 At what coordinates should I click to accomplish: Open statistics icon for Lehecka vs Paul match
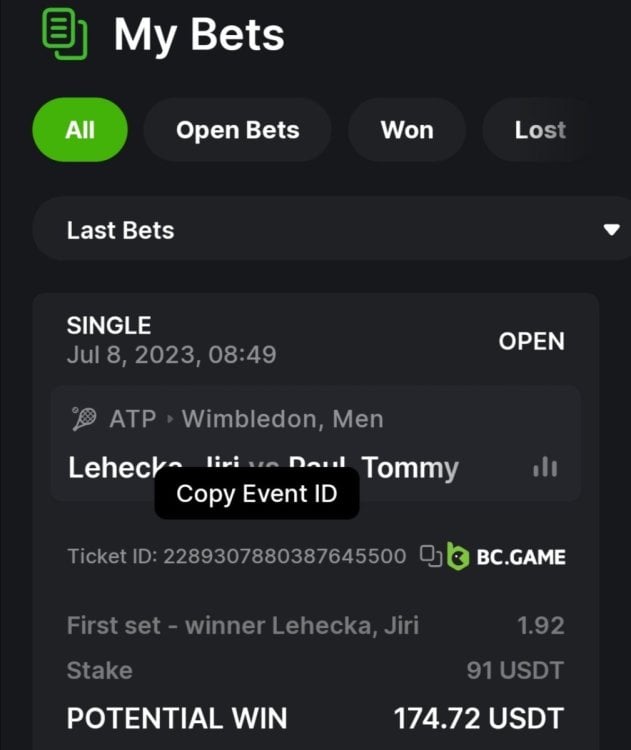click(x=545, y=467)
